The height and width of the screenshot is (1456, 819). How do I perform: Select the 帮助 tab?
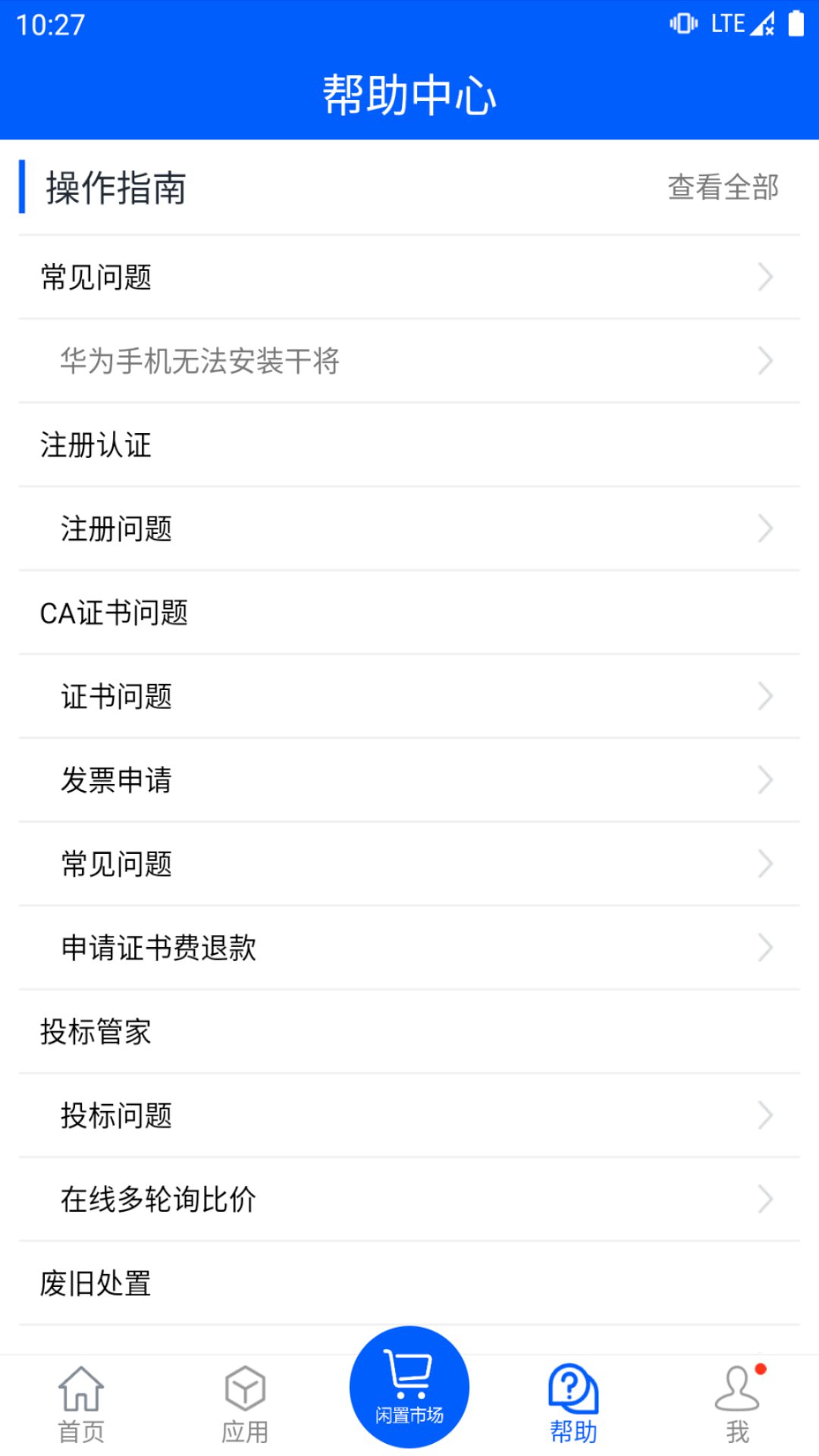(x=573, y=1404)
